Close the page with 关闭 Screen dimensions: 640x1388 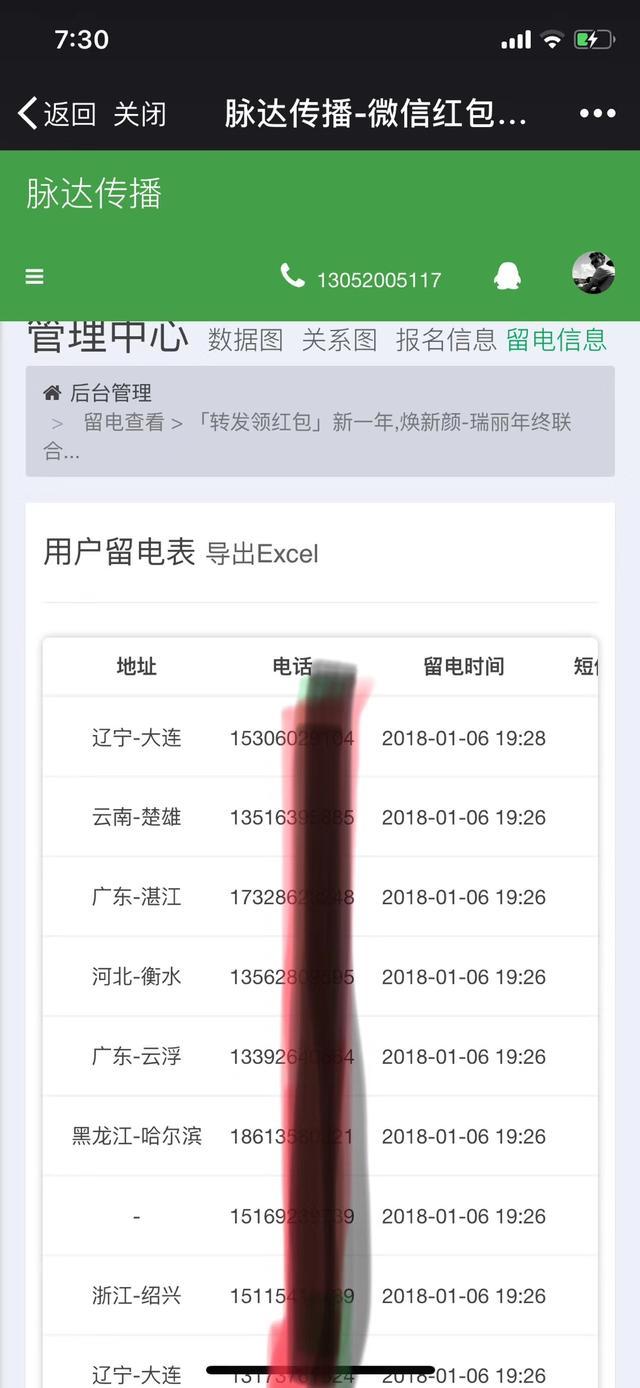pyautogui.click(x=139, y=114)
